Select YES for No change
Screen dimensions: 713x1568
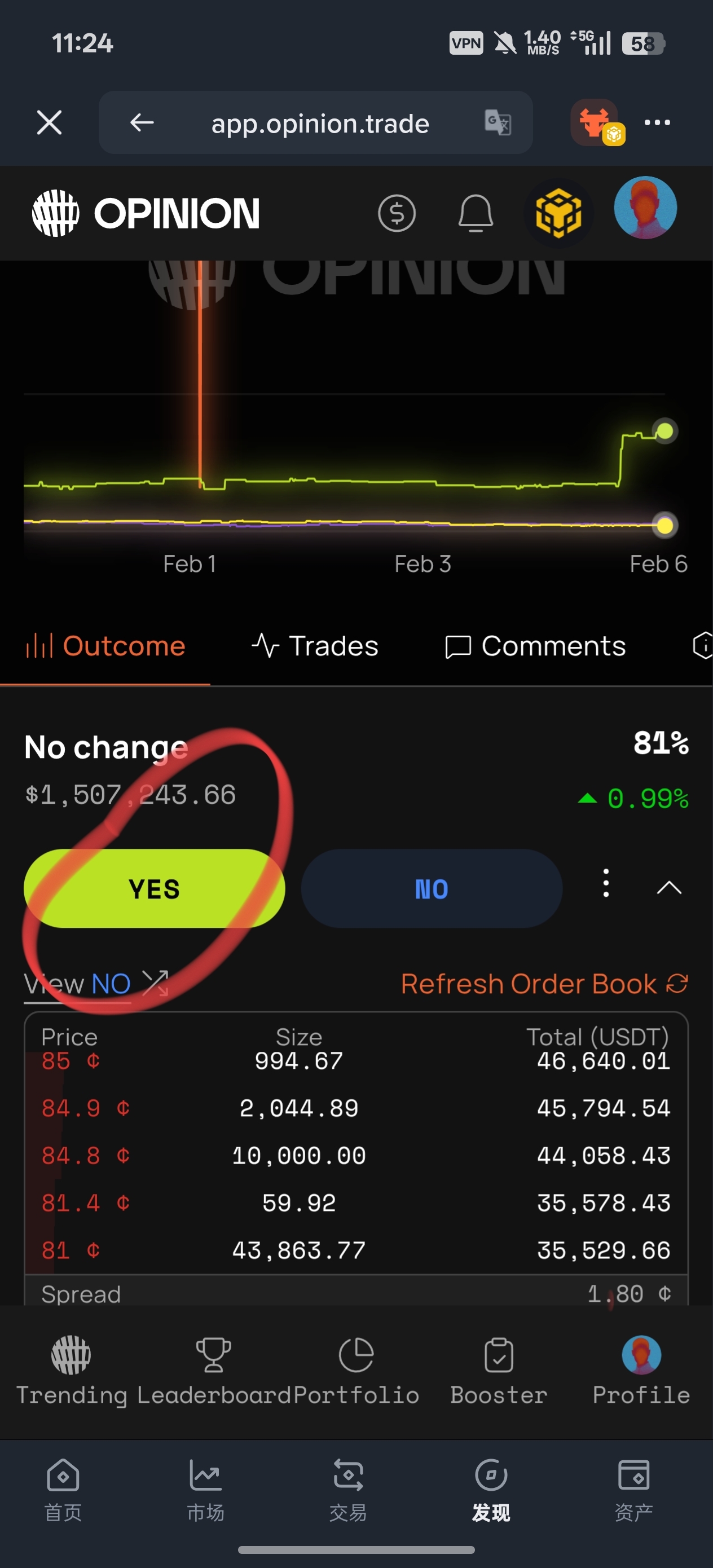154,888
